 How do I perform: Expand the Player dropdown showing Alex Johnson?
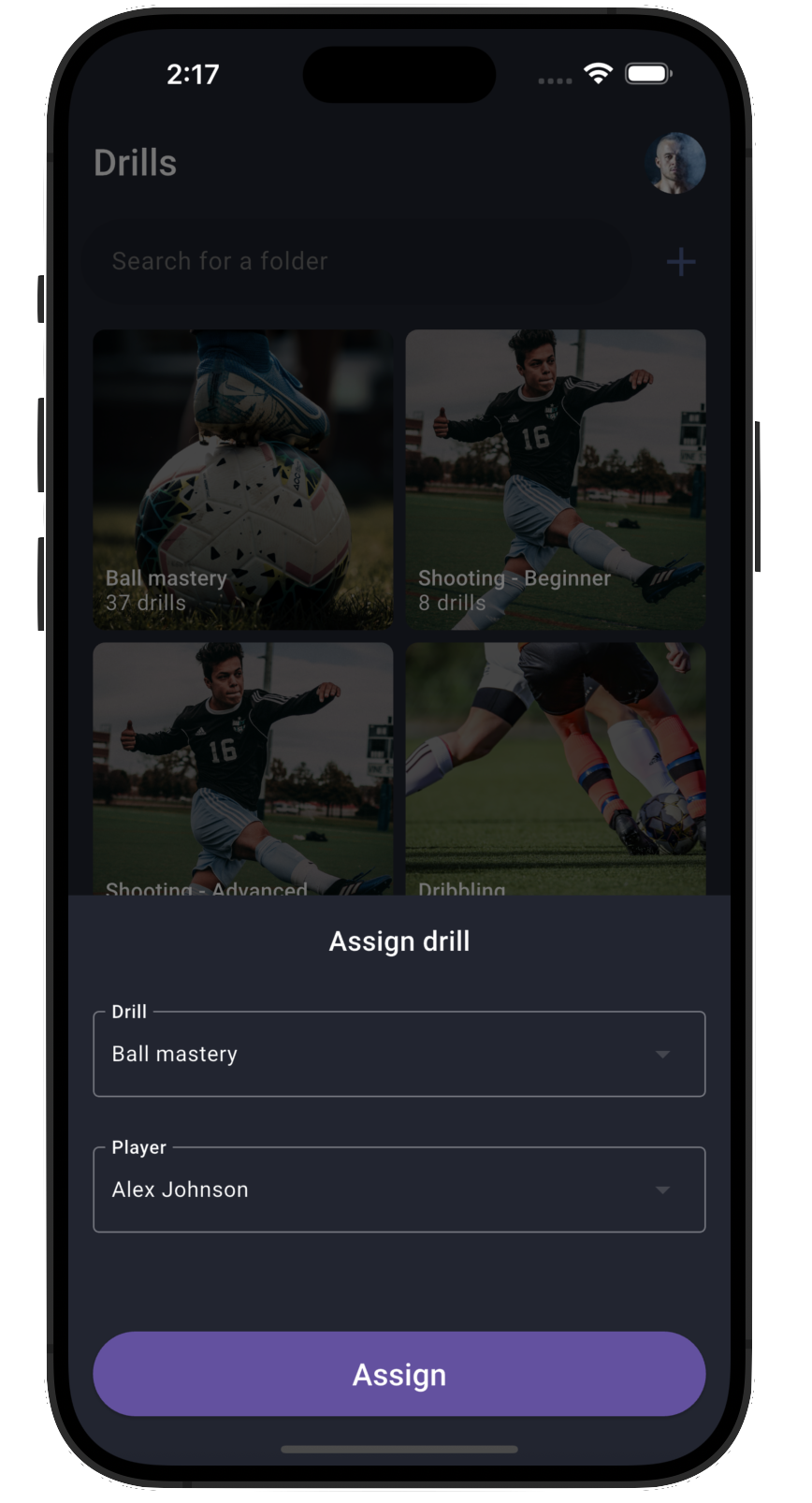tap(399, 1189)
